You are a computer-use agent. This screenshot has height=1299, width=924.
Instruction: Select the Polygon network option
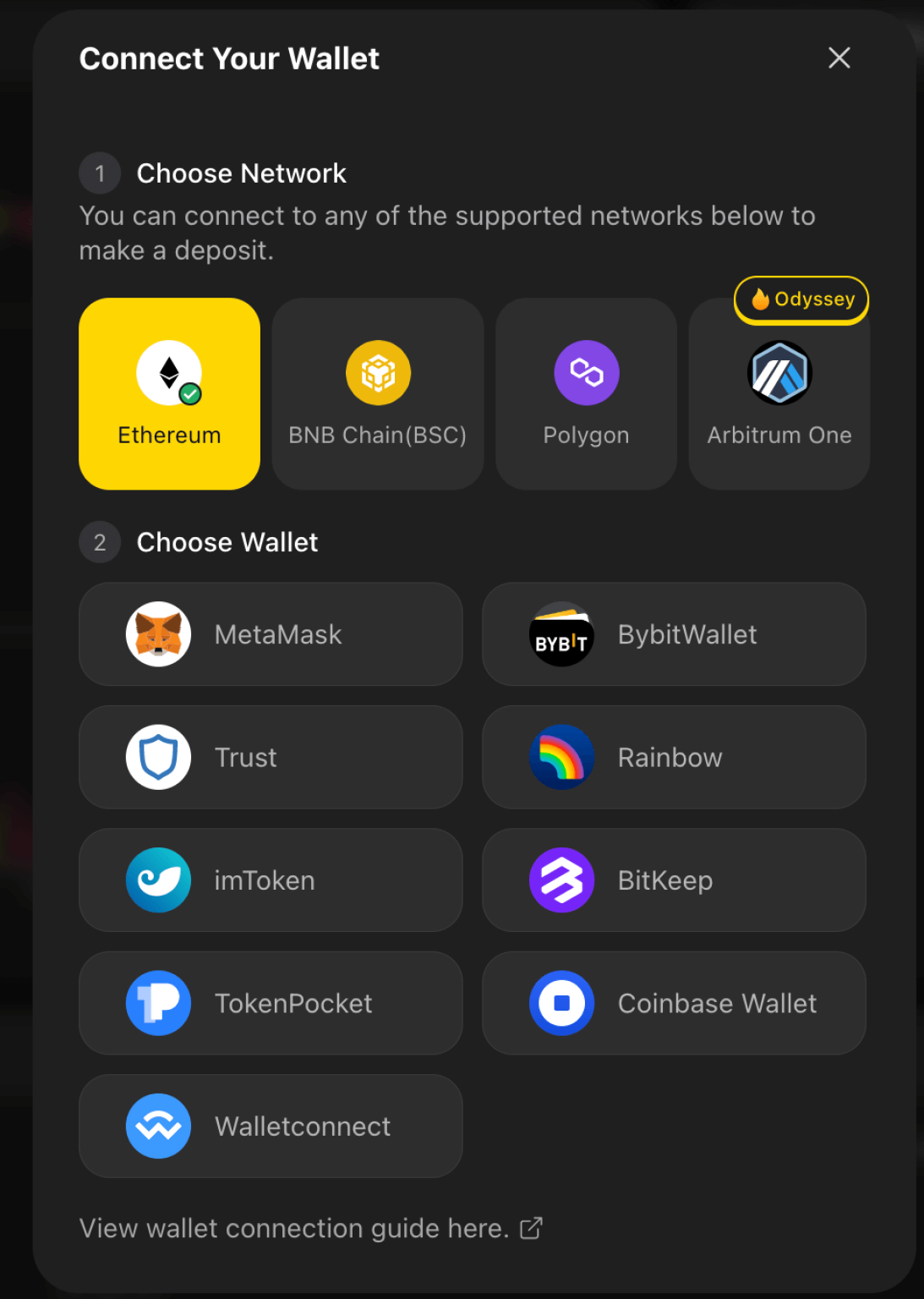tap(586, 394)
